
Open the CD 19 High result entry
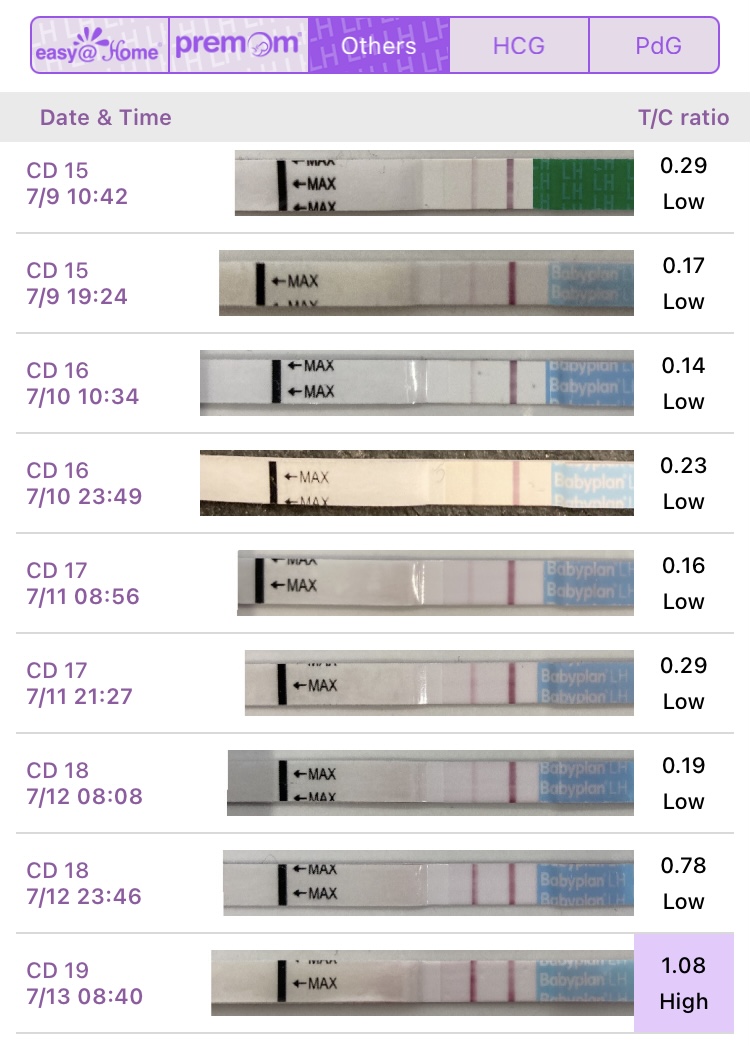point(375,983)
